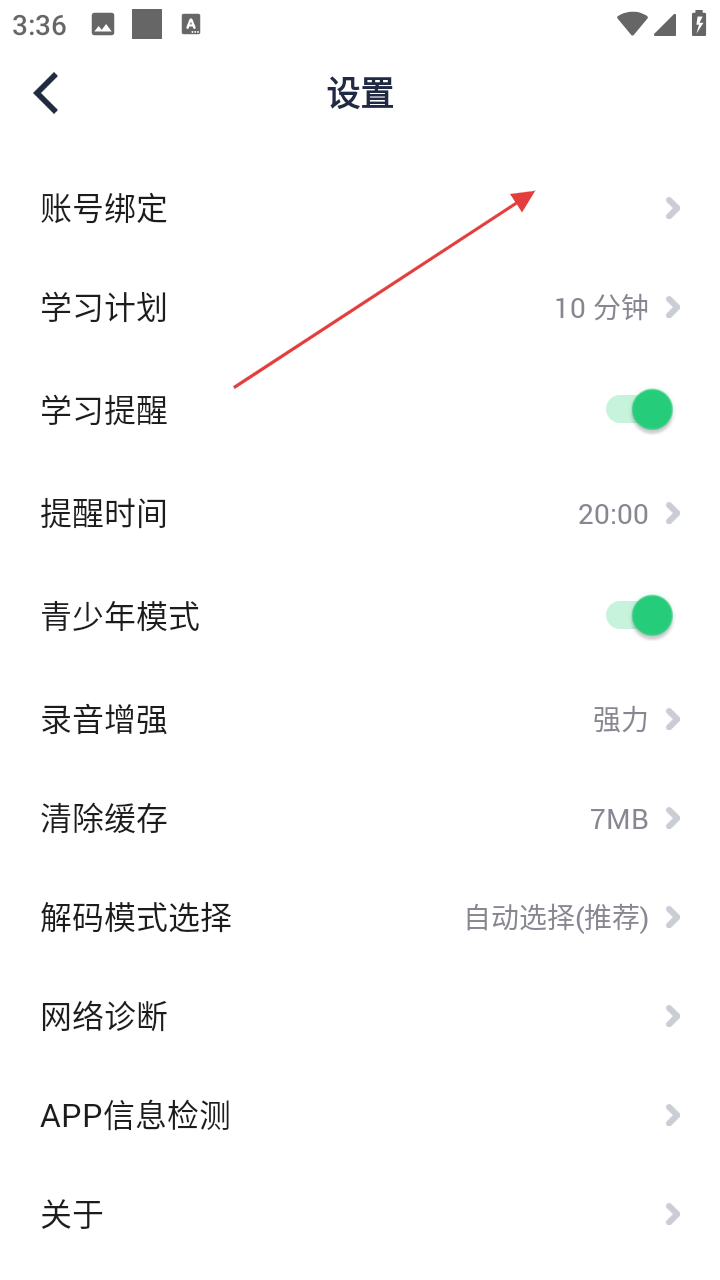Go back from the 设置 page
Screen dimensions: 720x1280
coord(47,93)
